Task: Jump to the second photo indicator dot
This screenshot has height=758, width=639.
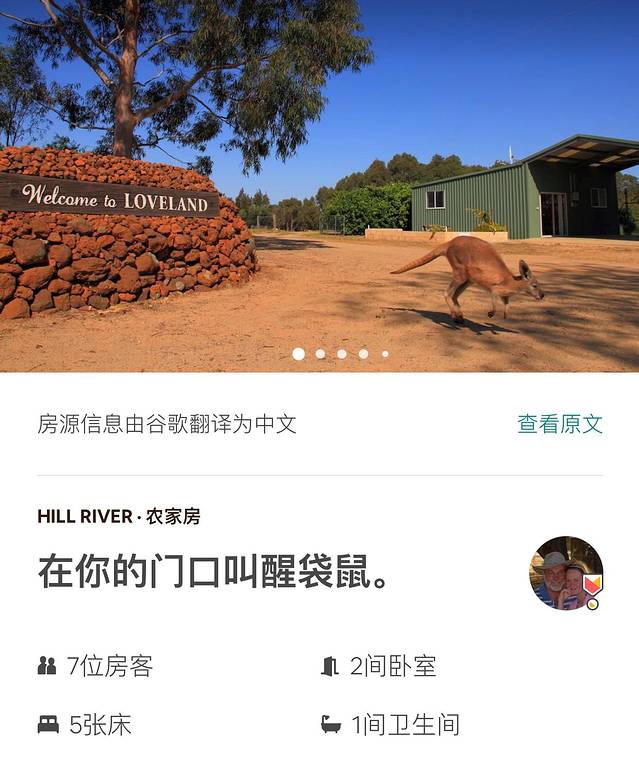Action: click(x=320, y=354)
